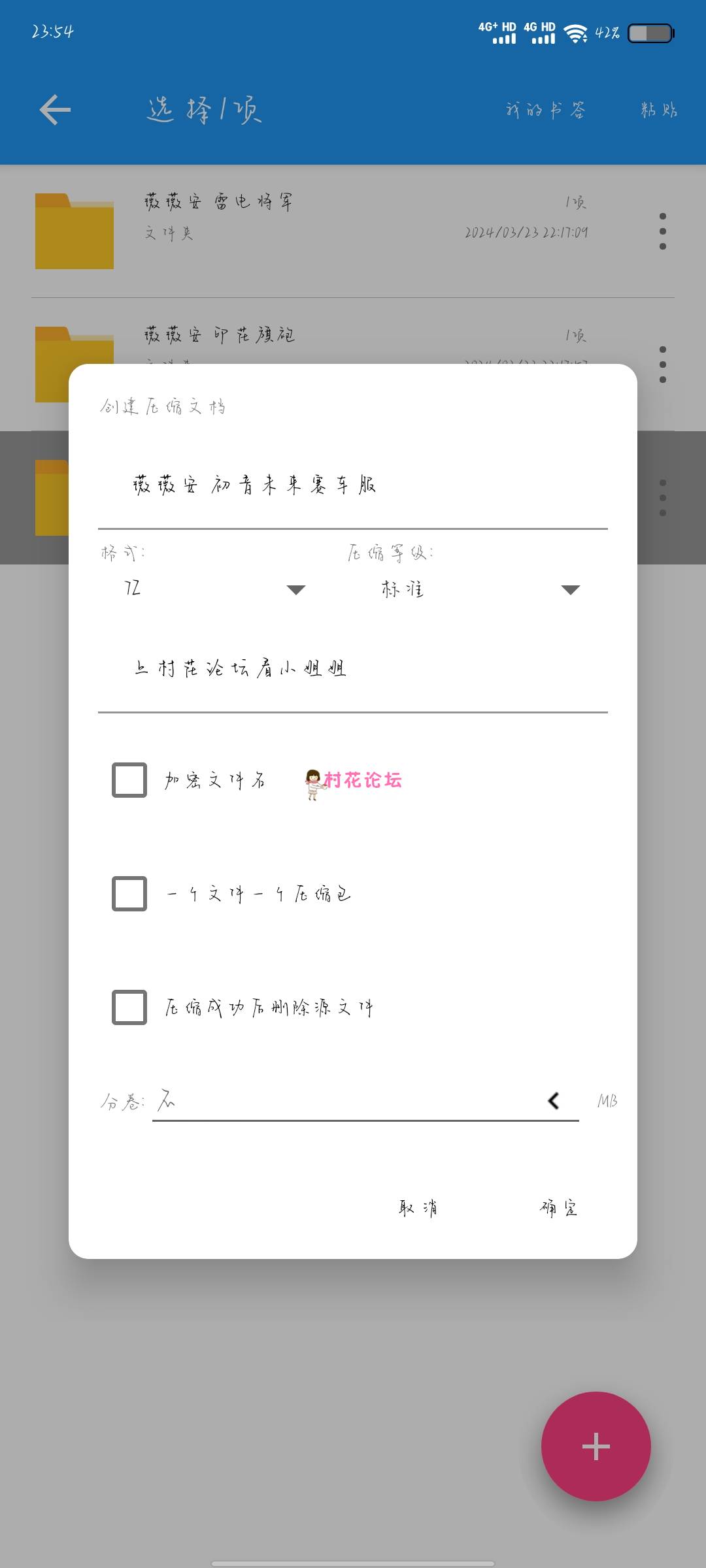Expand the 分卷 size preset arrow
Screen dimensions: 706x1568
pyautogui.click(x=554, y=1101)
